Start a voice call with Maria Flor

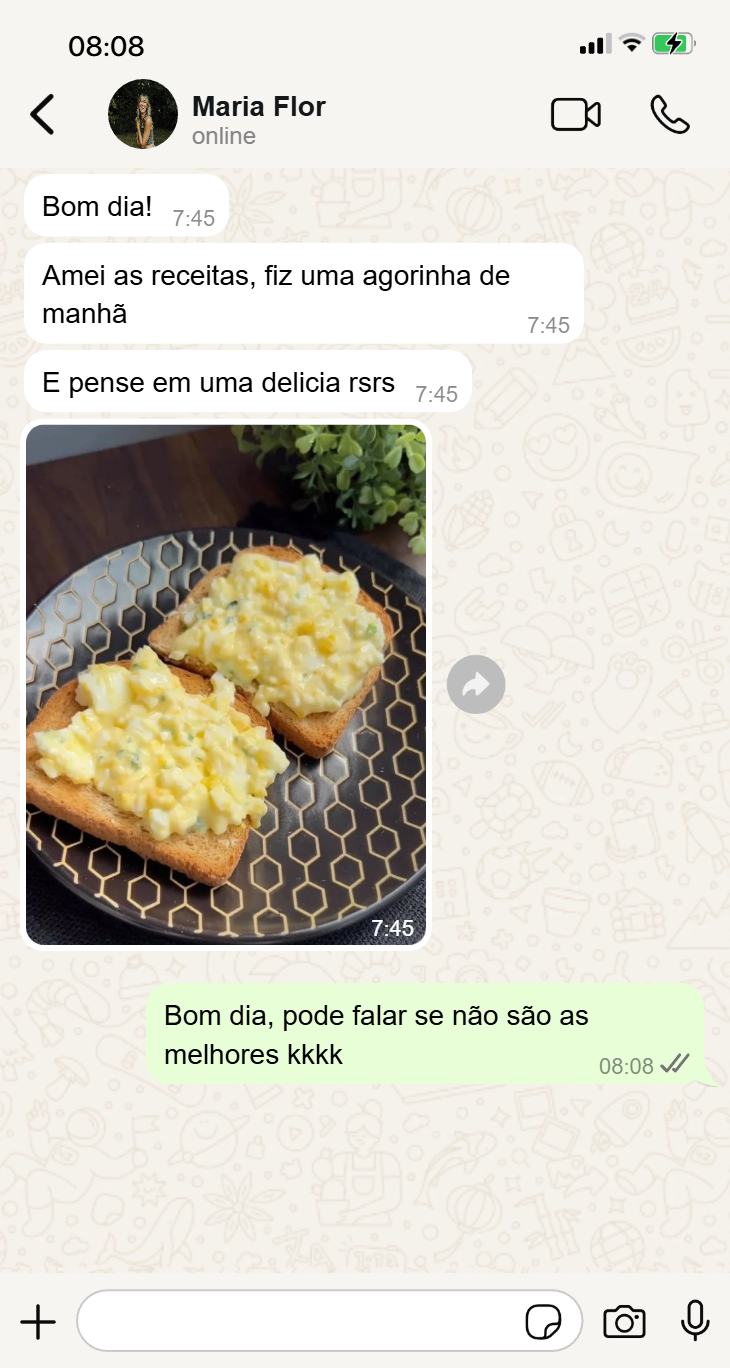coord(670,114)
